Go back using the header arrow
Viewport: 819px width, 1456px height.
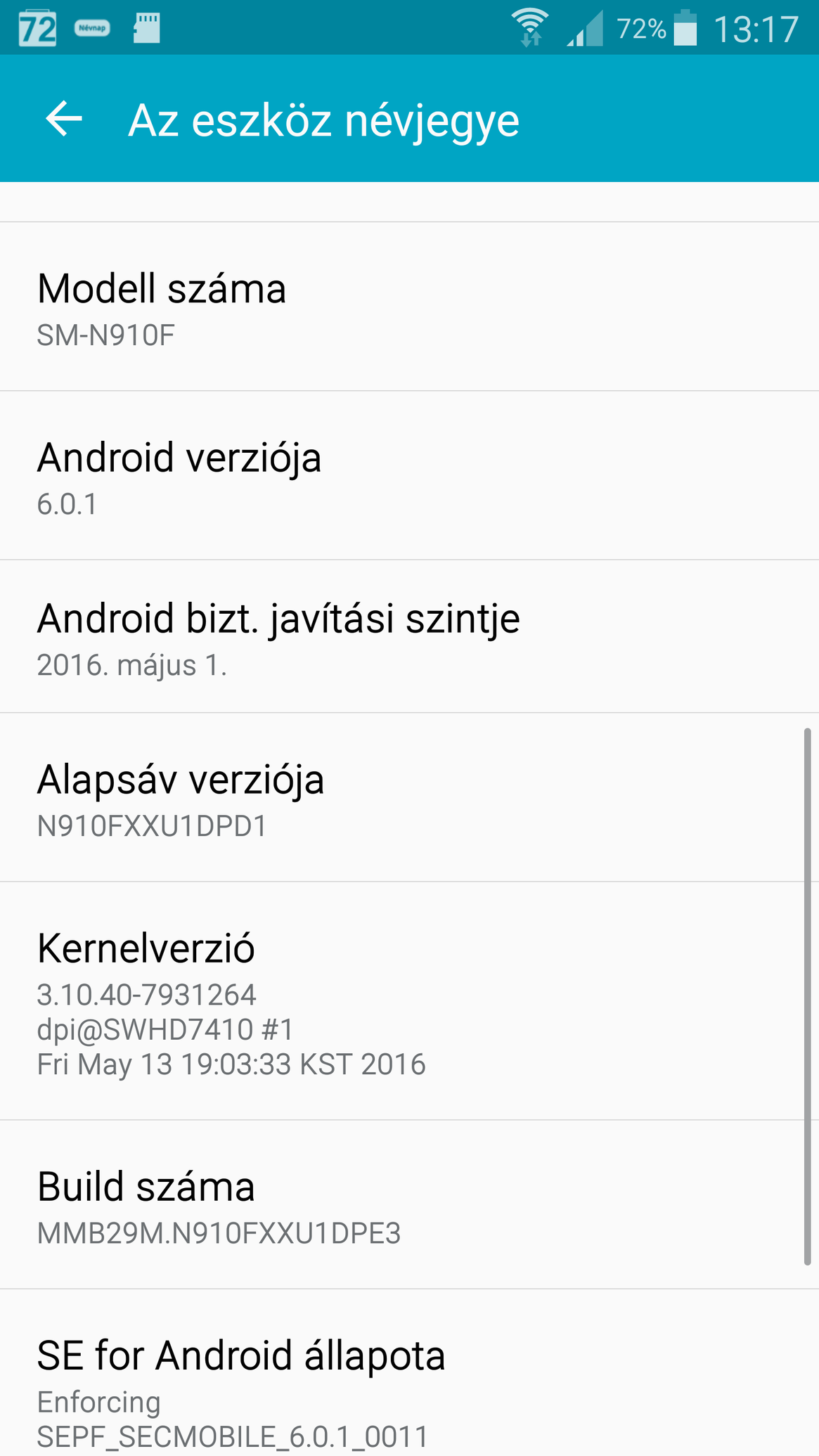tap(64, 118)
